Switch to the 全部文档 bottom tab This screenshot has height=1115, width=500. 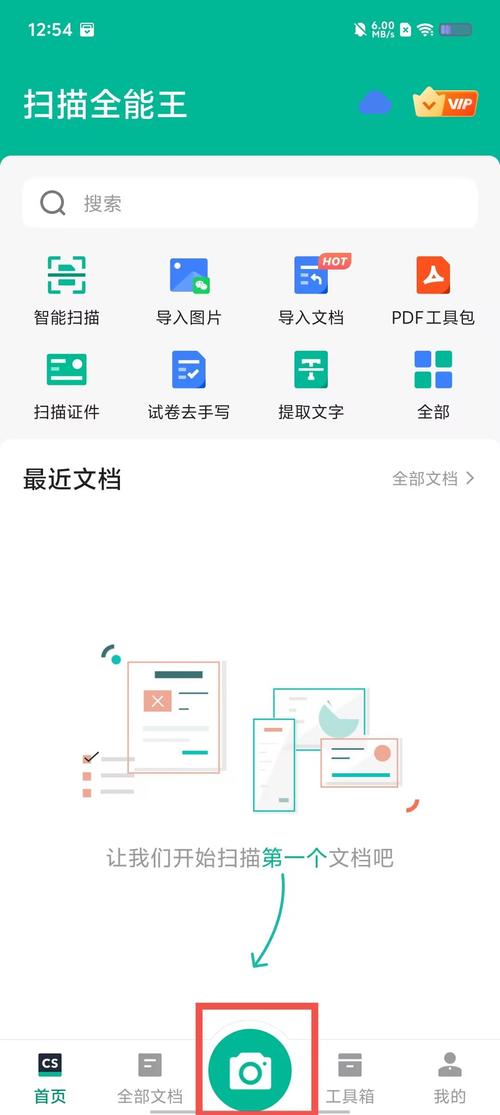(150, 1077)
